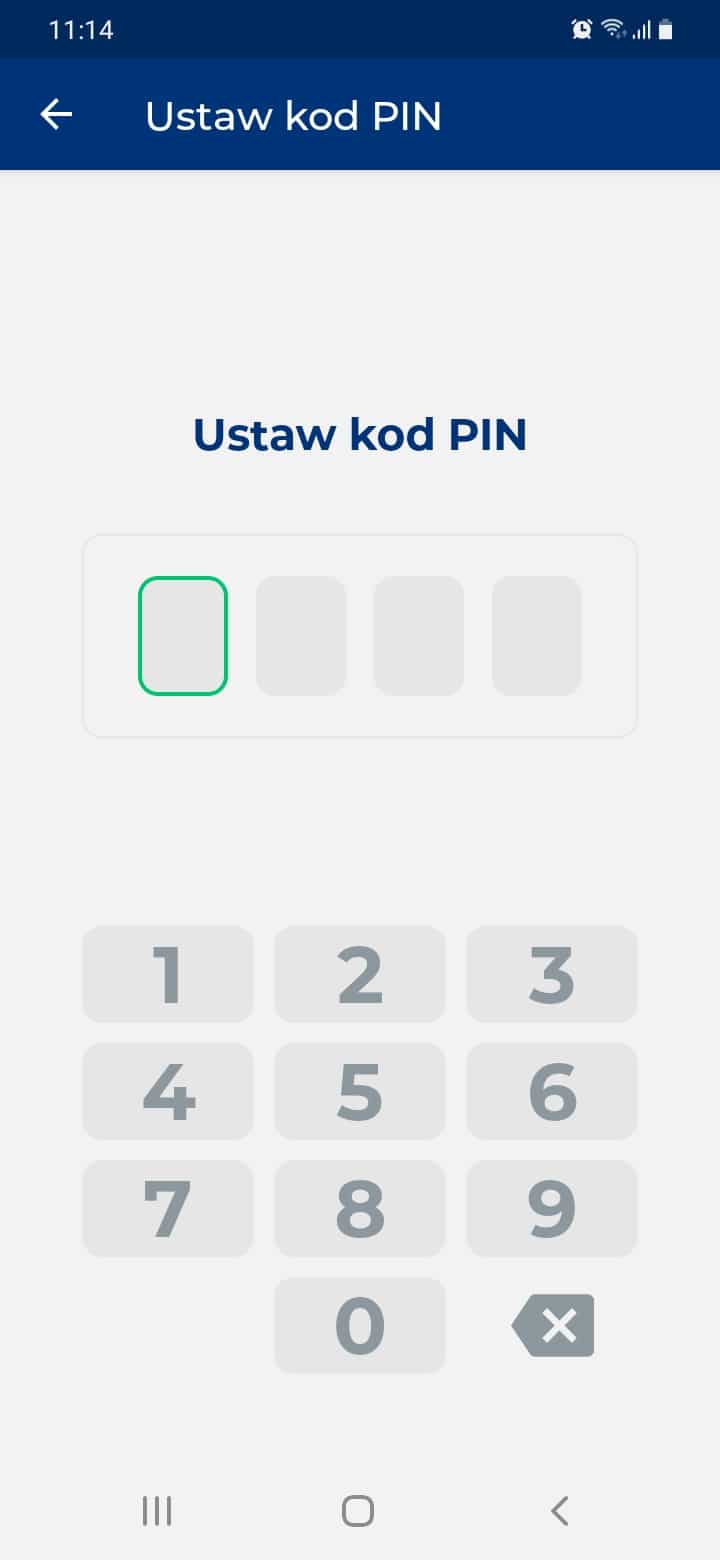Select number 3 on the PIN pad
720x1560 pixels.
point(552,974)
